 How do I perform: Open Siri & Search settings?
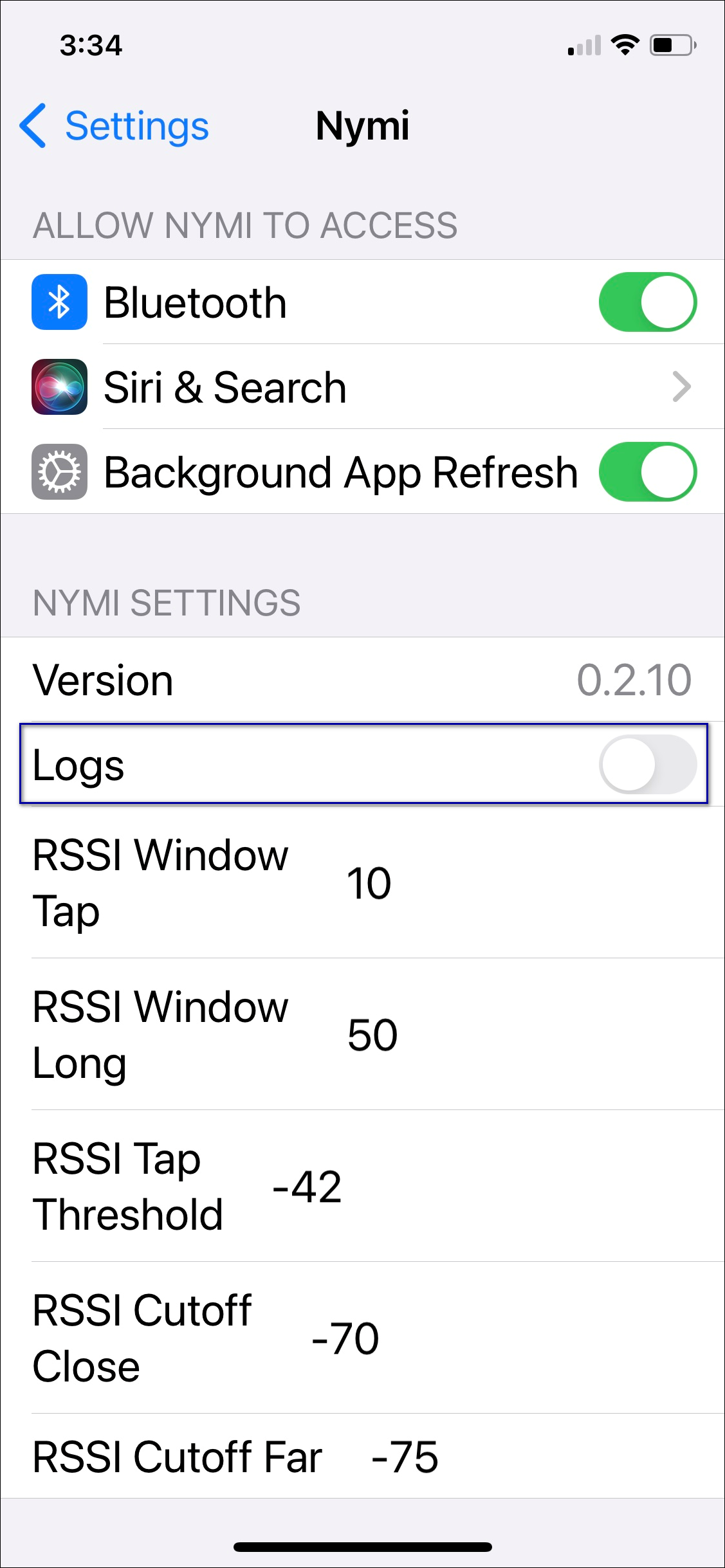click(x=363, y=387)
